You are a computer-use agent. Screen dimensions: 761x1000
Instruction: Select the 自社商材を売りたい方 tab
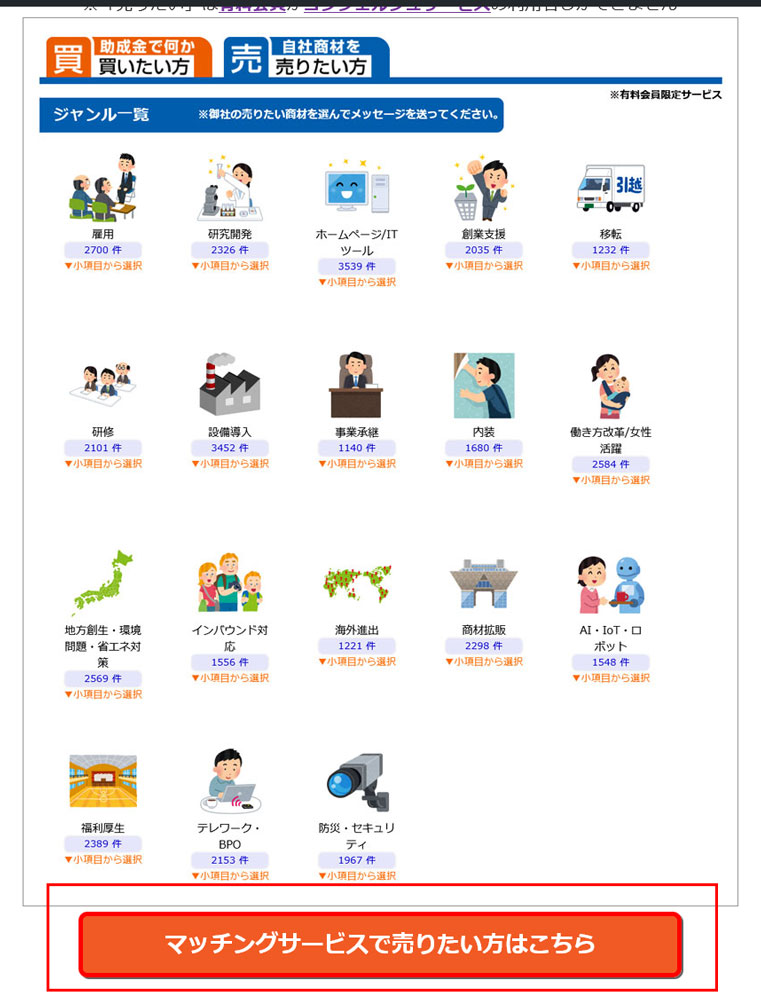coord(306,57)
